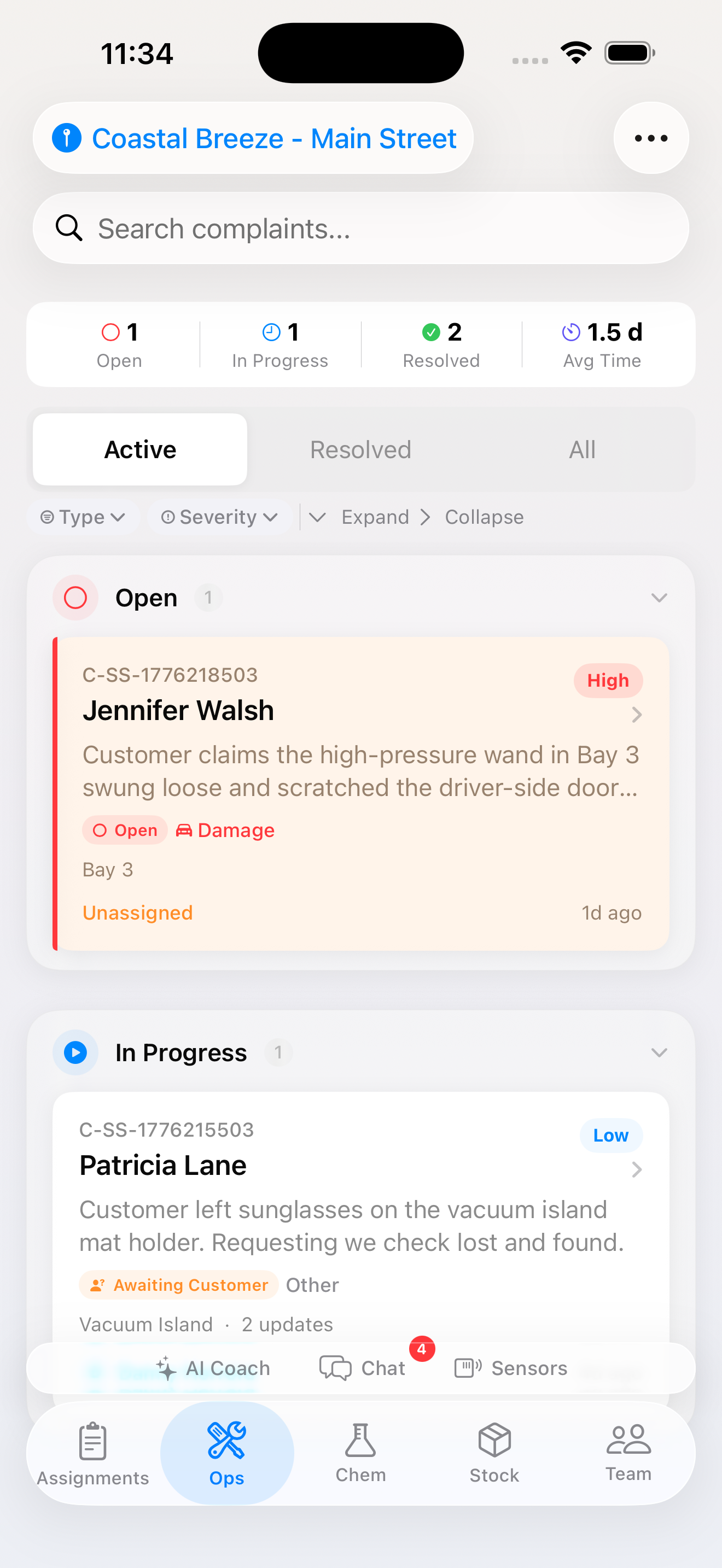Tap the location pin icon beside Coastal Breeze
Image resolution: width=722 pixels, height=1568 pixels.
pyautogui.click(x=67, y=138)
